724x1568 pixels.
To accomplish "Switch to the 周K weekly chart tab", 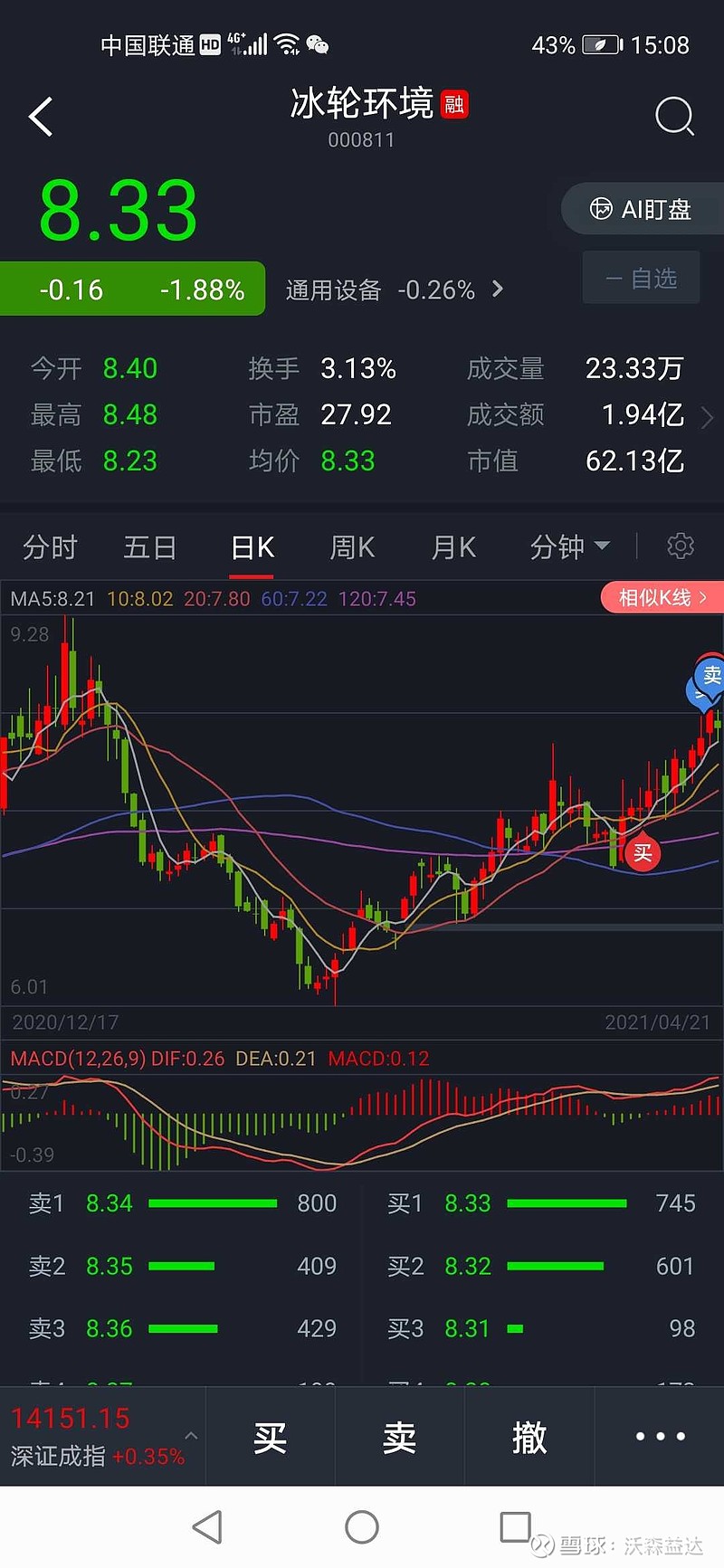I will click(x=351, y=546).
